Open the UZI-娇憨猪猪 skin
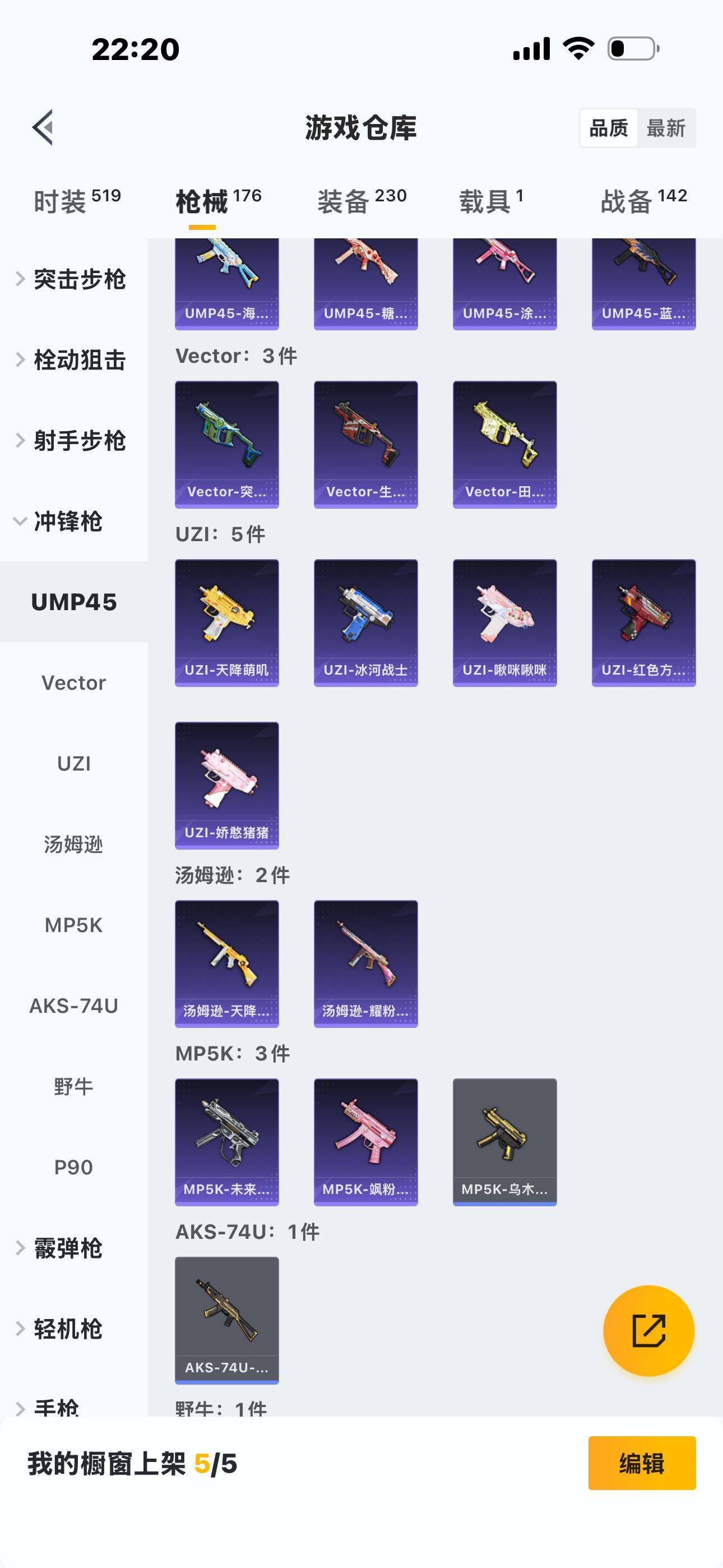 pyautogui.click(x=227, y=785)
